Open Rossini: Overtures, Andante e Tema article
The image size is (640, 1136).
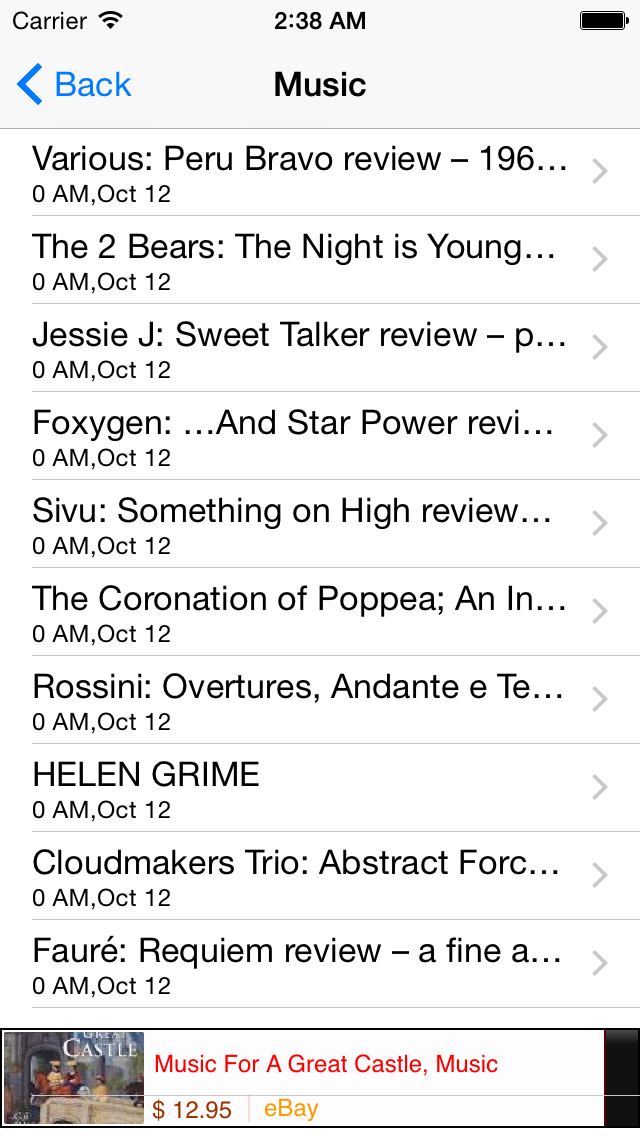point(300,700)
